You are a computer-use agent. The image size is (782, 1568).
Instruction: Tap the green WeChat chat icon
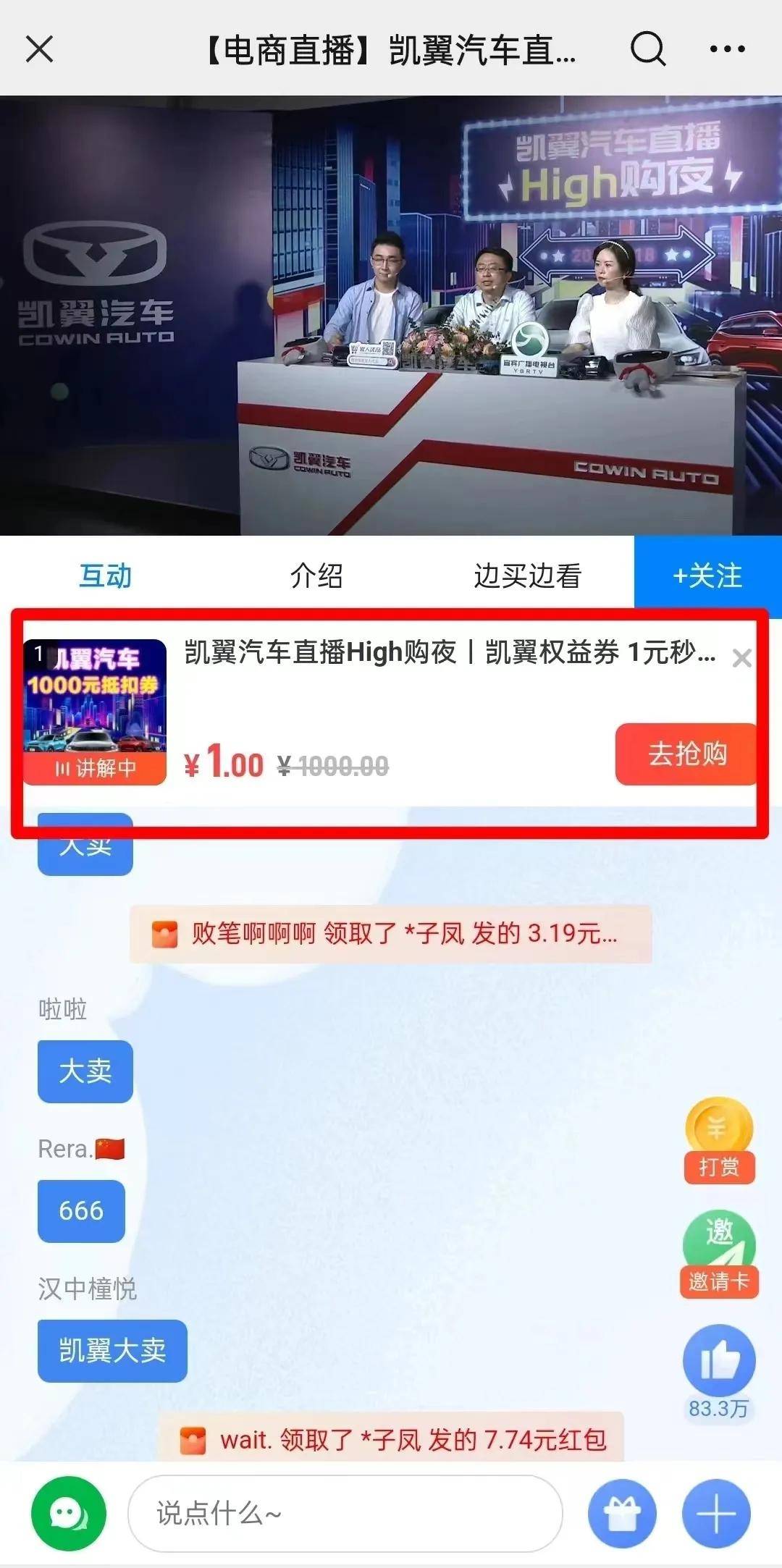pyautogui.click(x=69, y=1514)
